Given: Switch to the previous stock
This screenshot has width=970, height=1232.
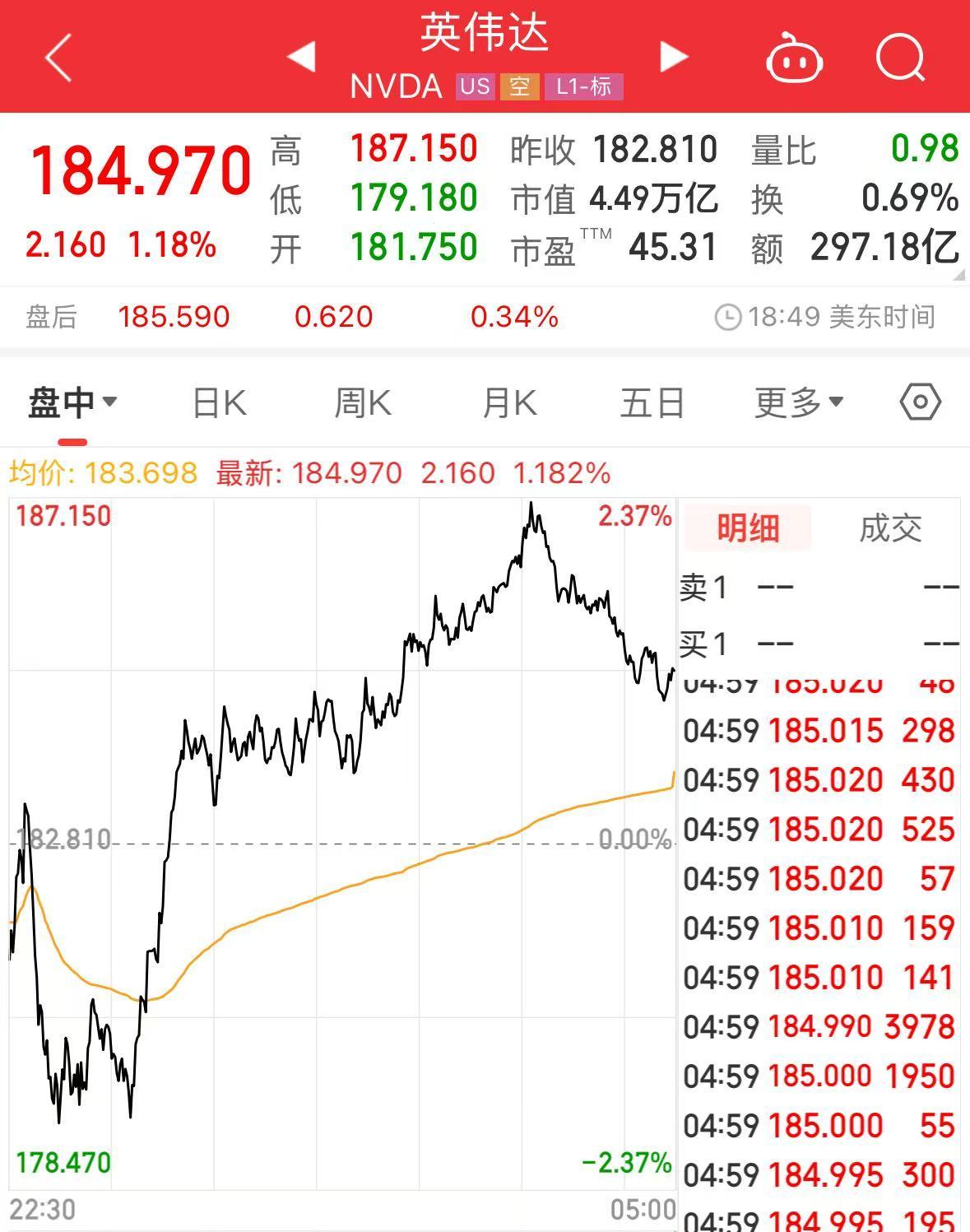Looking at the screenshot, I should click(301, 57).
